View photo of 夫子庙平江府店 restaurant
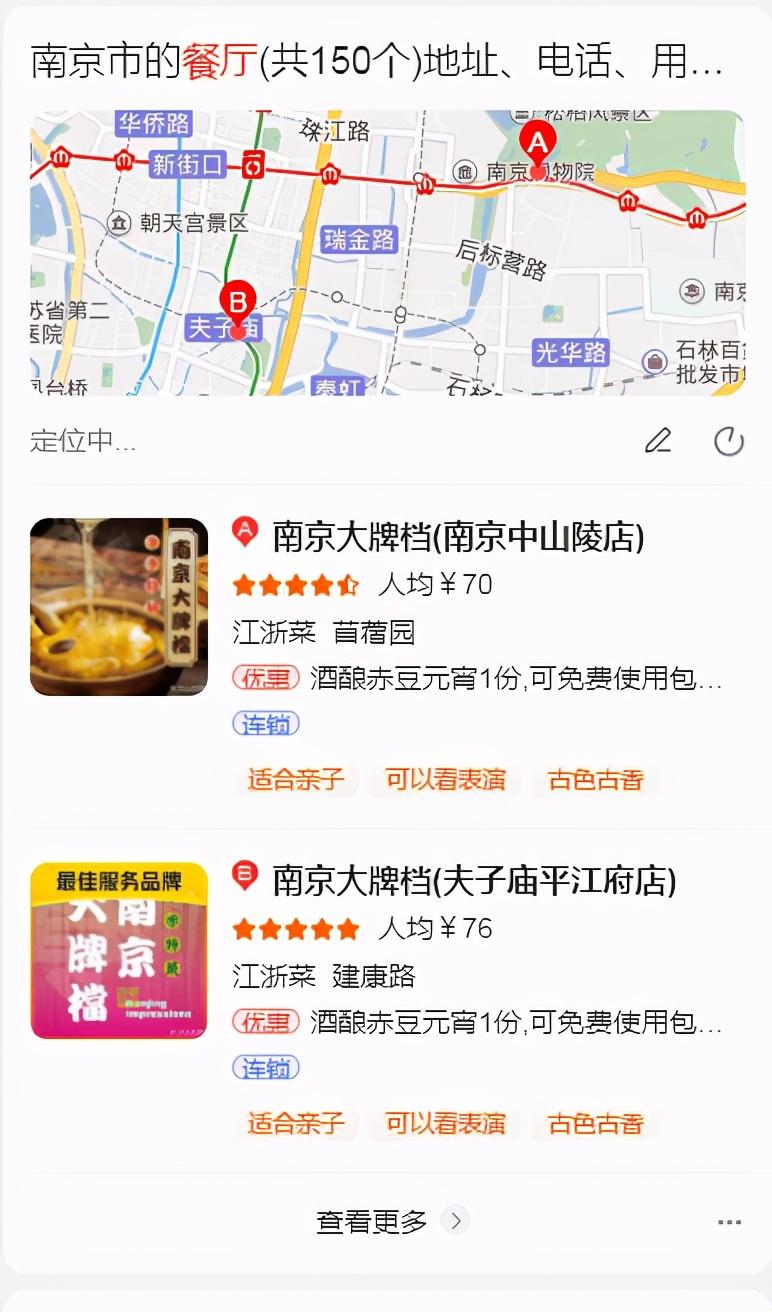The image size is (772, 1312). [x=119, y=951]
